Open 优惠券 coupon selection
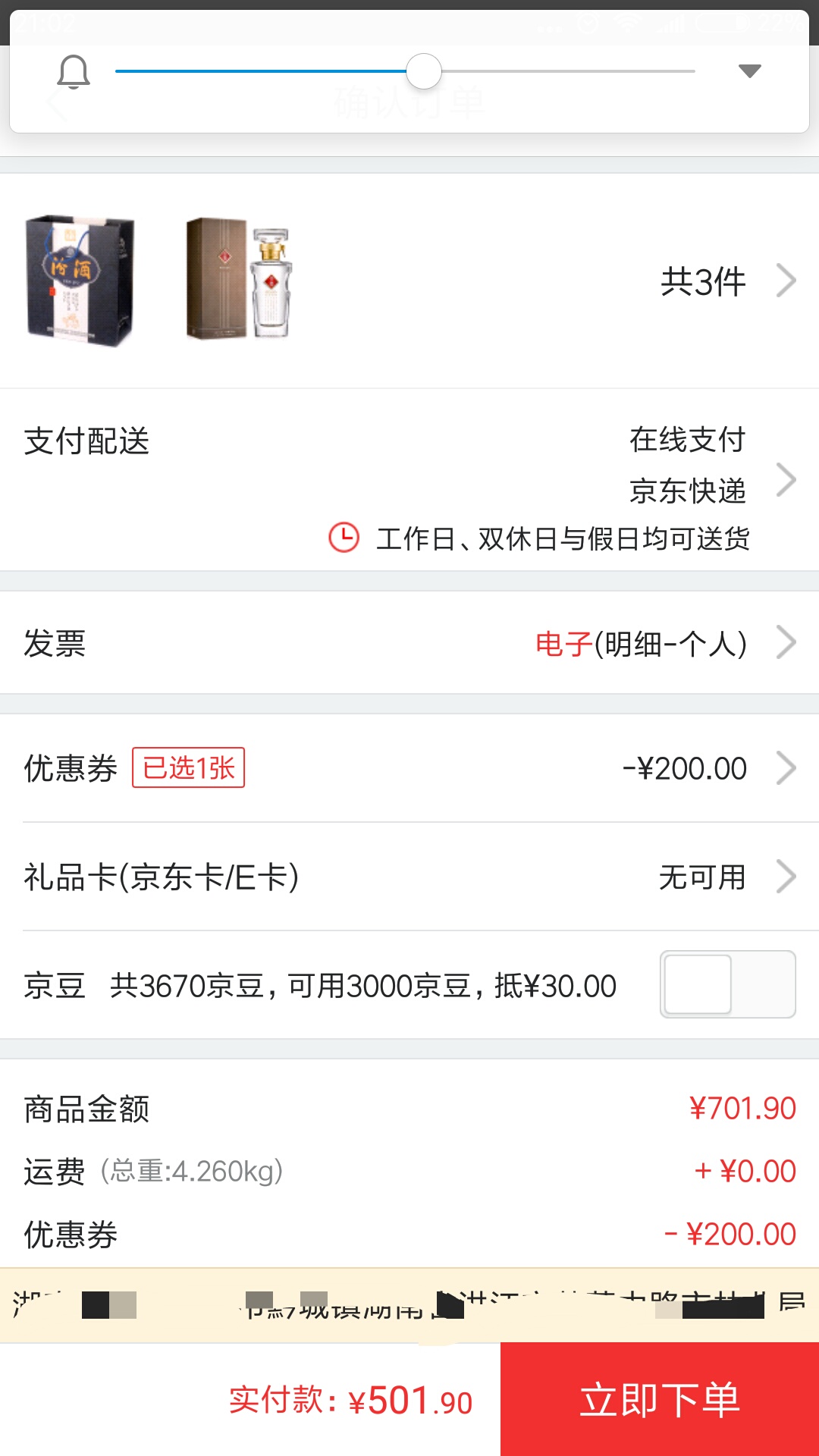The height and width of the screenshot is (1456, 819). tap(409, 768)
